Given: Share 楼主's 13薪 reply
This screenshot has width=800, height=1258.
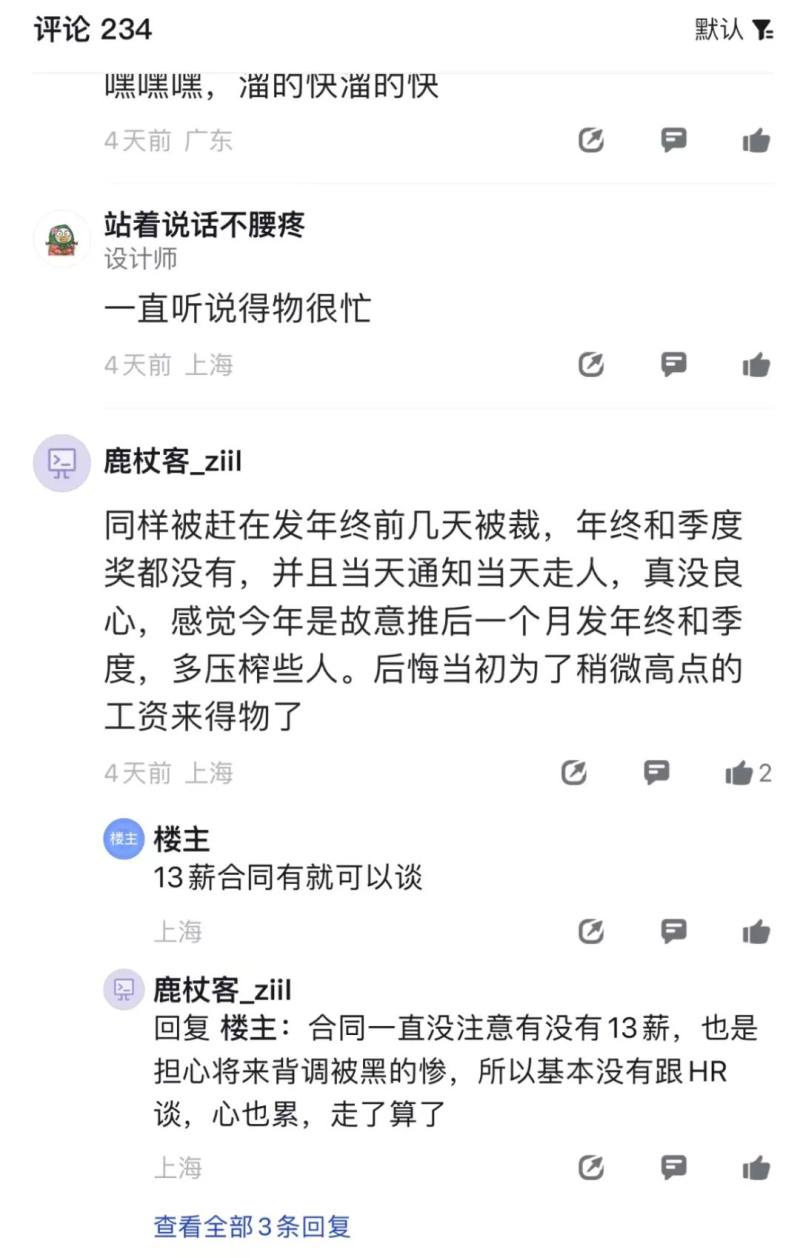Looking at the screenshot, I should (592, 931).
